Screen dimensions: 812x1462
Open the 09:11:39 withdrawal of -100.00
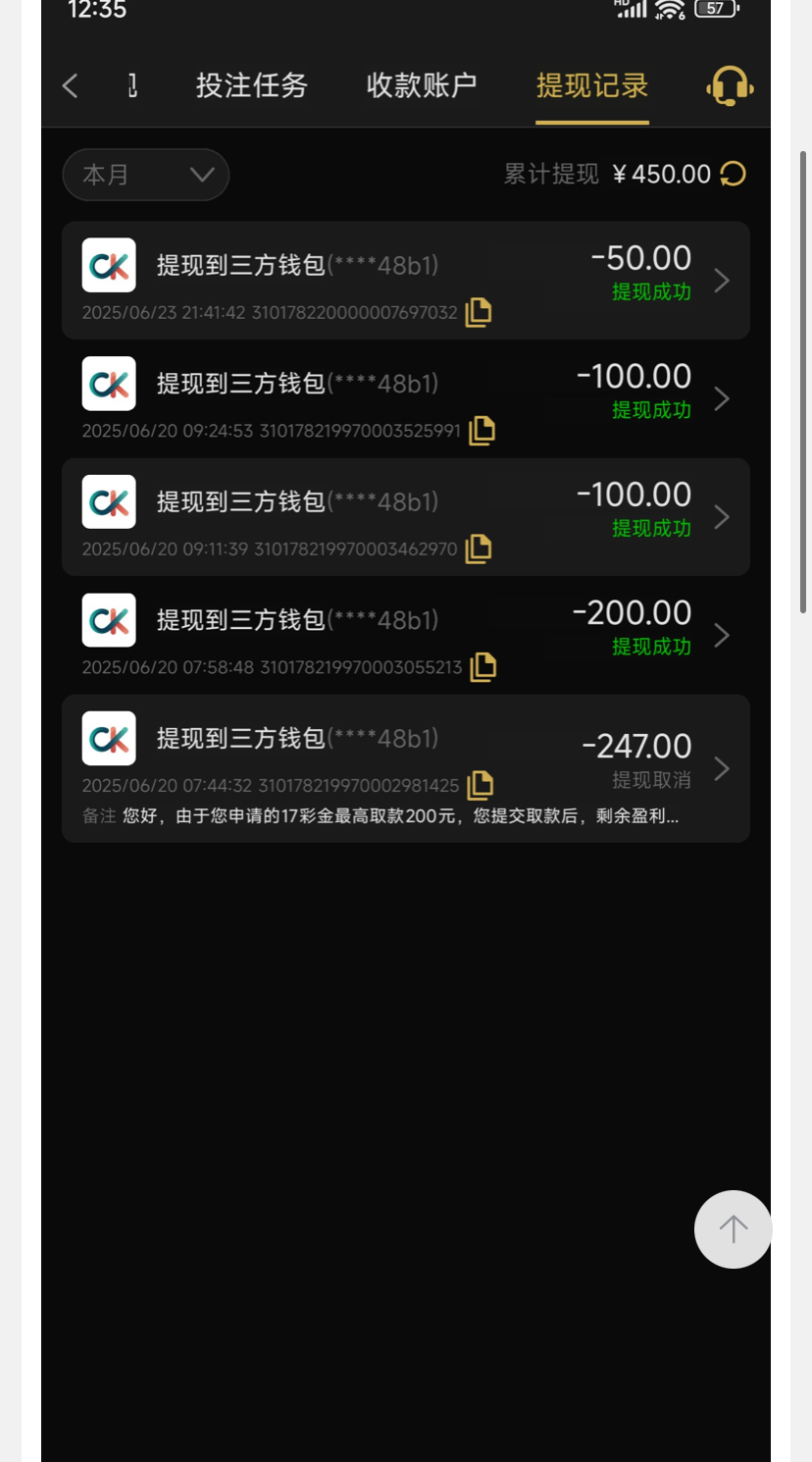point(405,516)
